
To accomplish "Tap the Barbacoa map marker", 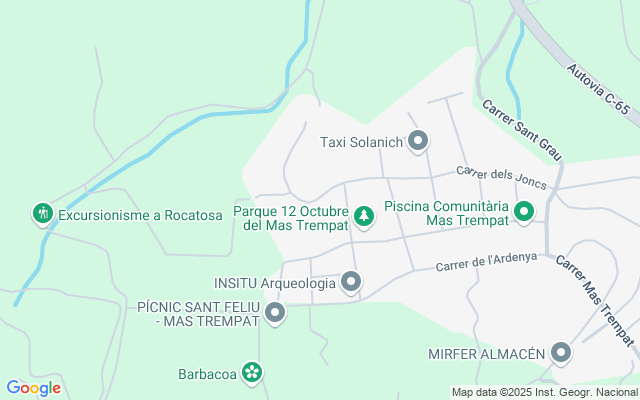I will (252, 374).
